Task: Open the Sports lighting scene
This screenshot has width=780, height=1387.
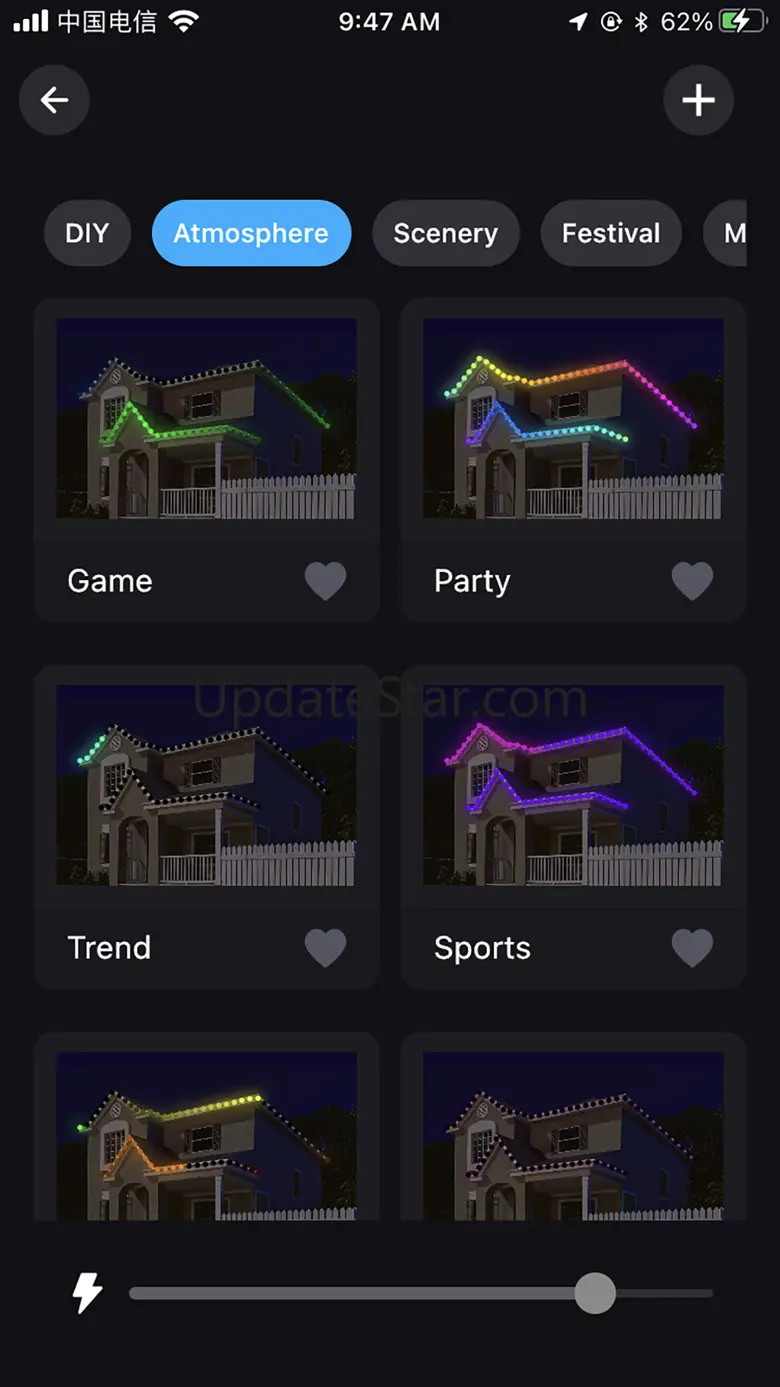Action: (x=573, y=826)
